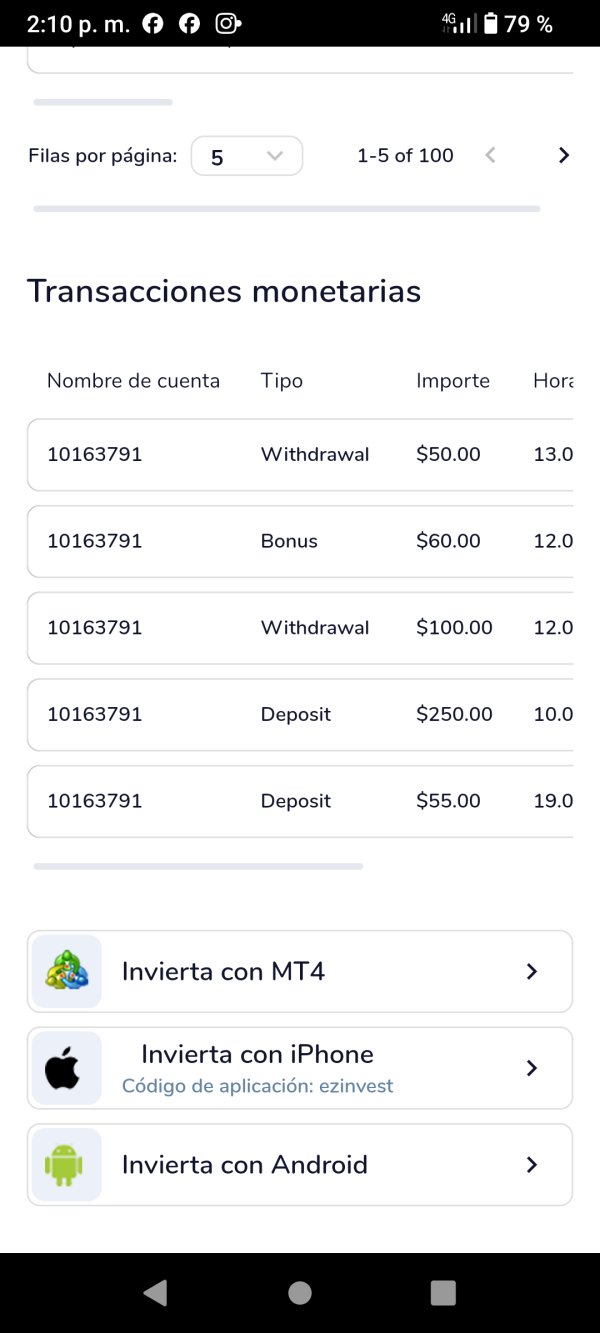Open Invierta con Android

(x=300, y=1165)
